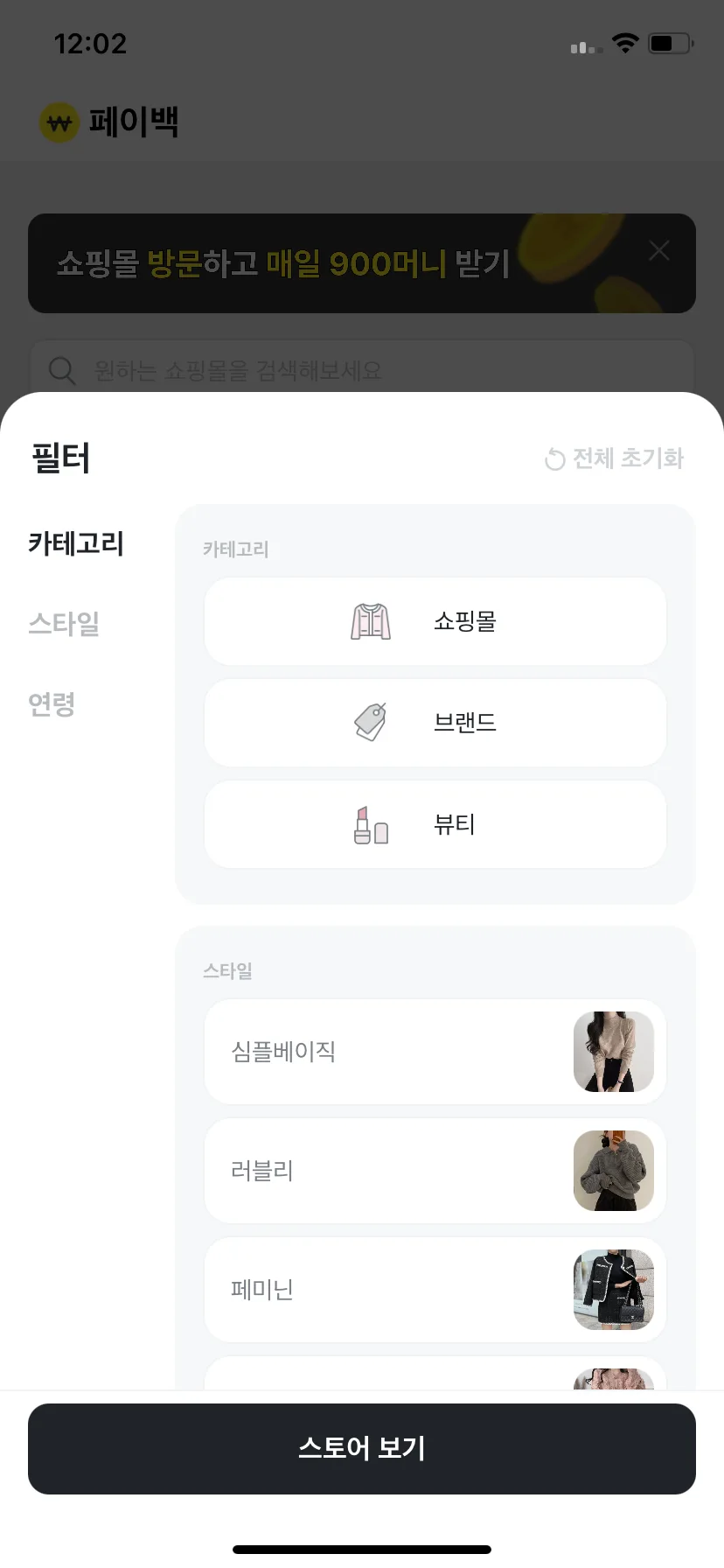Open the 연령 filter section
Screen dimensions: 724x1568
click(x=52, y=703)
